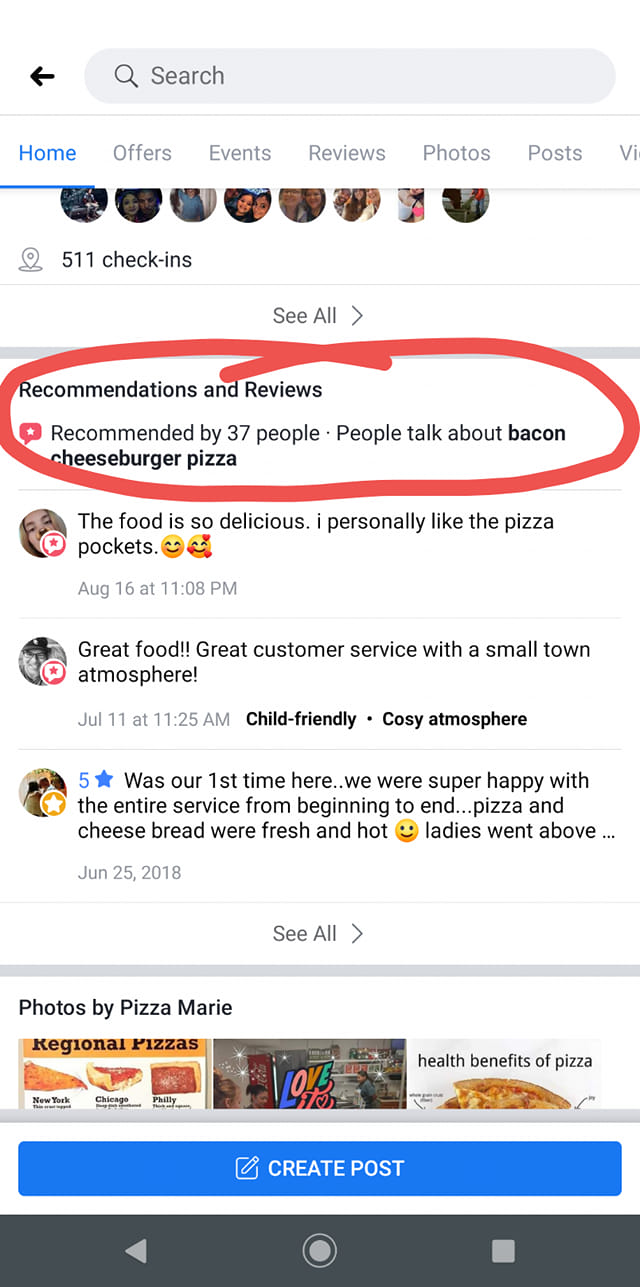Tap the system home button

coord(320,1250)
